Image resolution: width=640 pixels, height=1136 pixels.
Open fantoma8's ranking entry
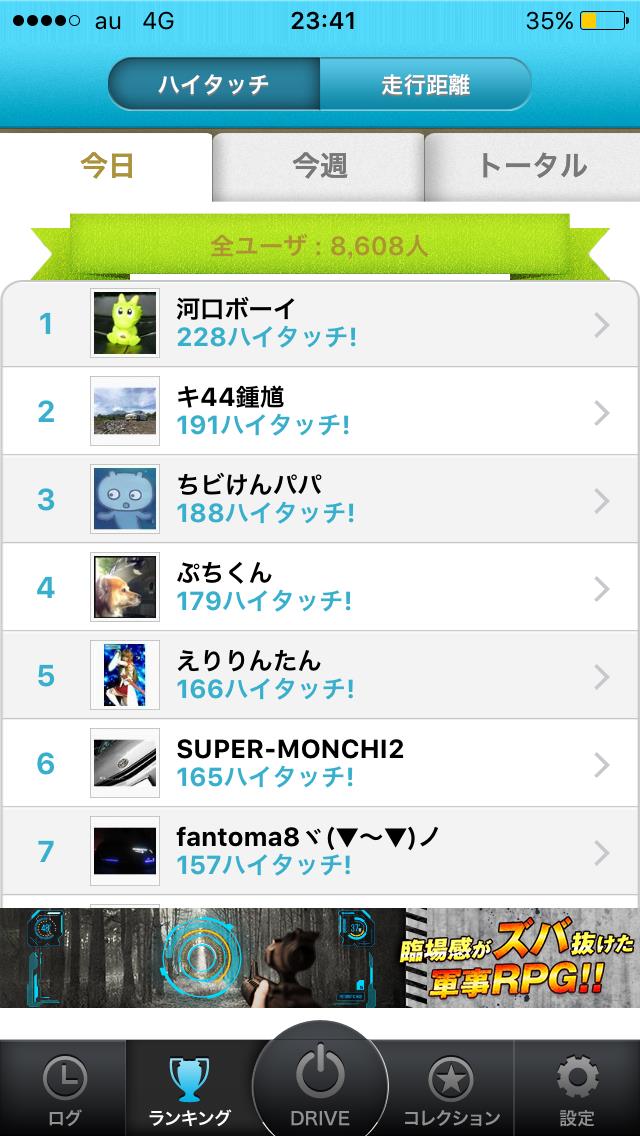coord(320,851)
